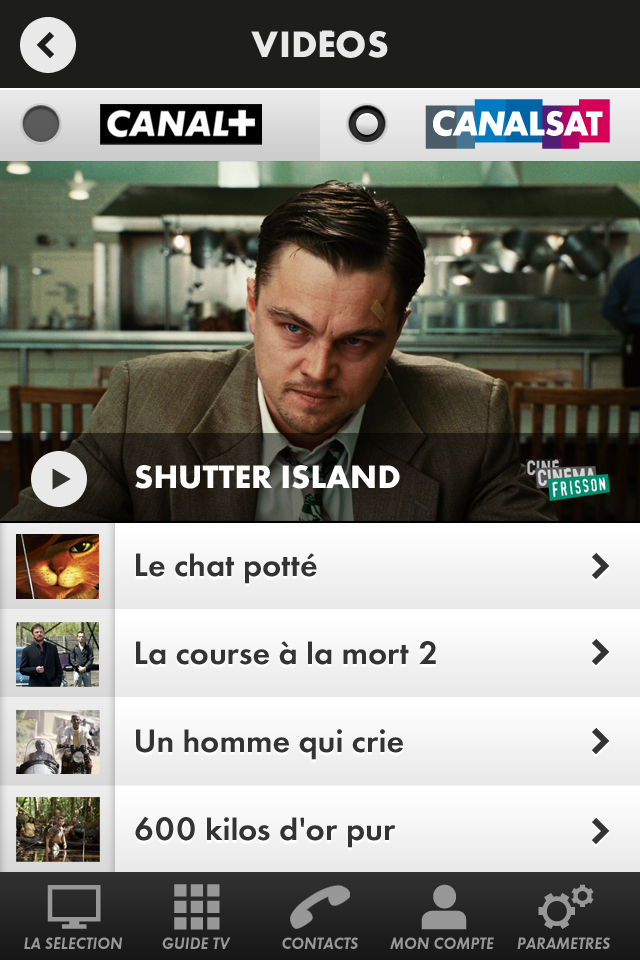The height and width of the screenshot is (960, 640).
Task: Switch to La Sélection tab
Action: click(73, 918)
